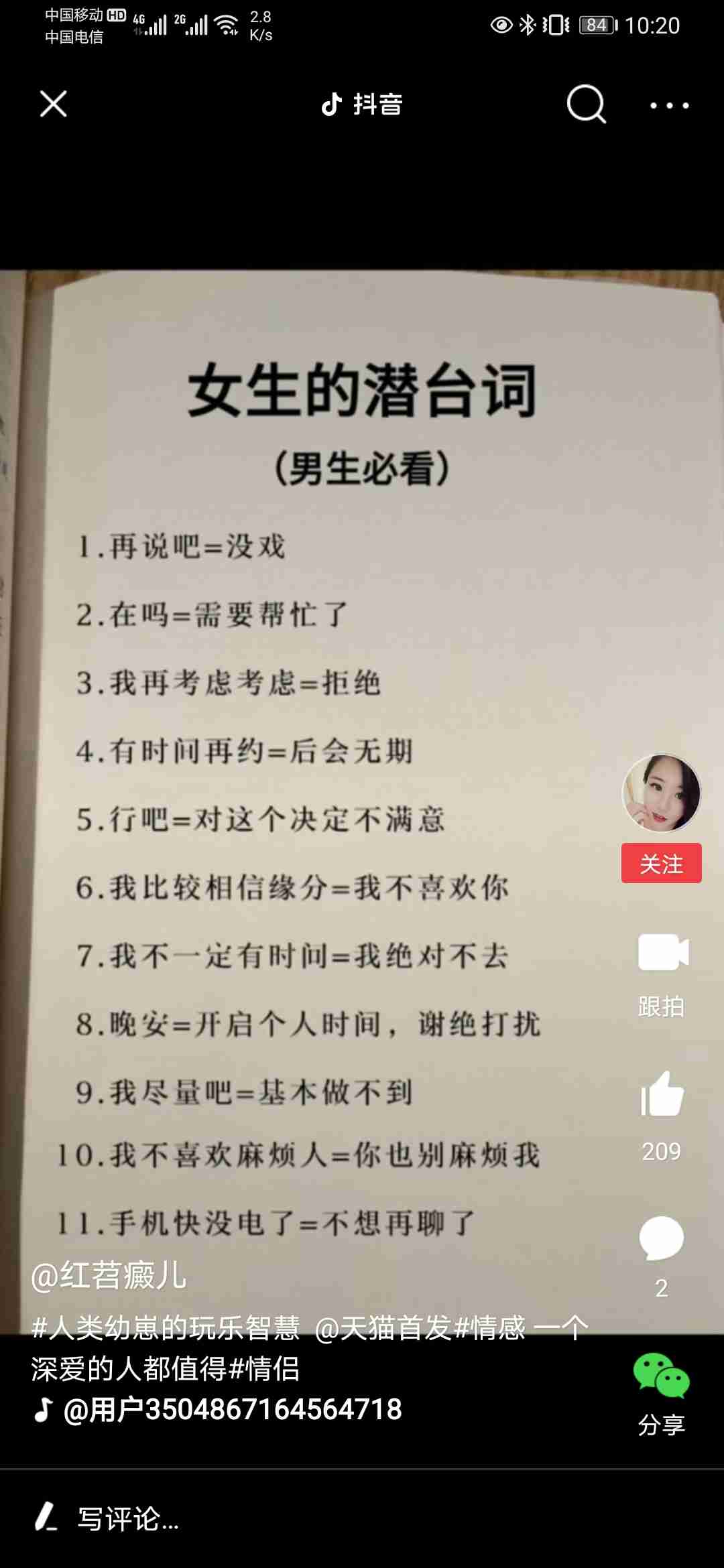724x1568 pixels.
Task: Open the #情侣 hashtag
Action: point(264,1369)
